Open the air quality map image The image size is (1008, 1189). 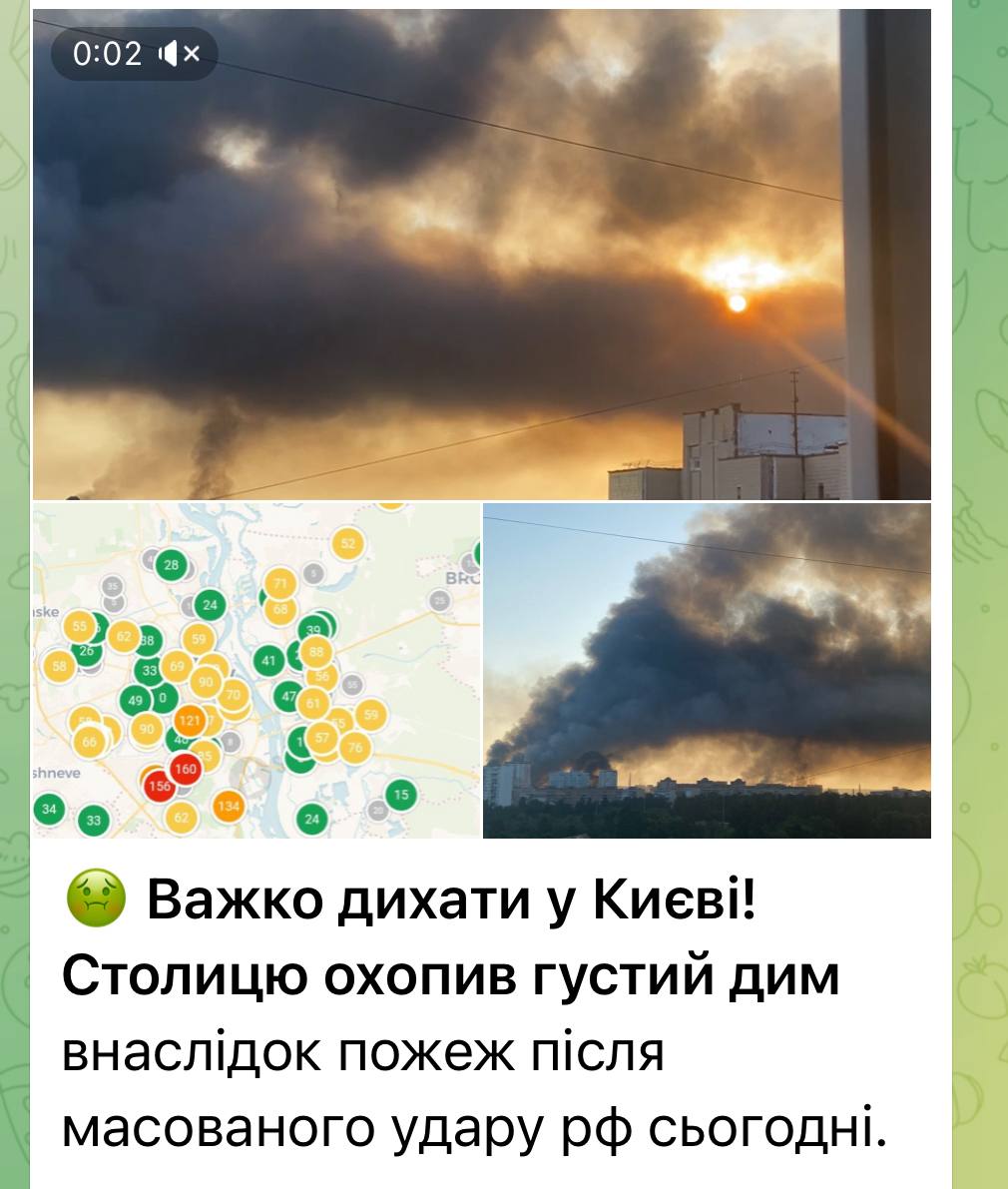[255, 670]
